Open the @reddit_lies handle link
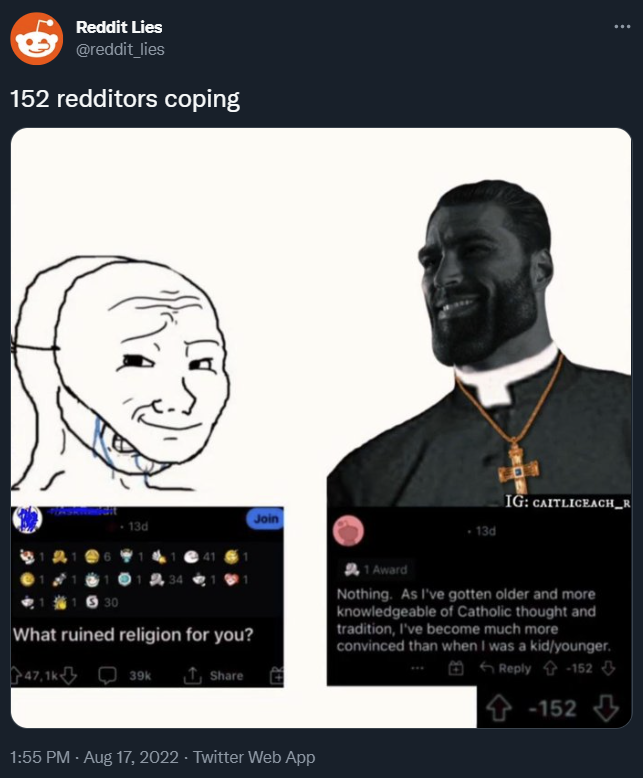 tap(120, 49)
